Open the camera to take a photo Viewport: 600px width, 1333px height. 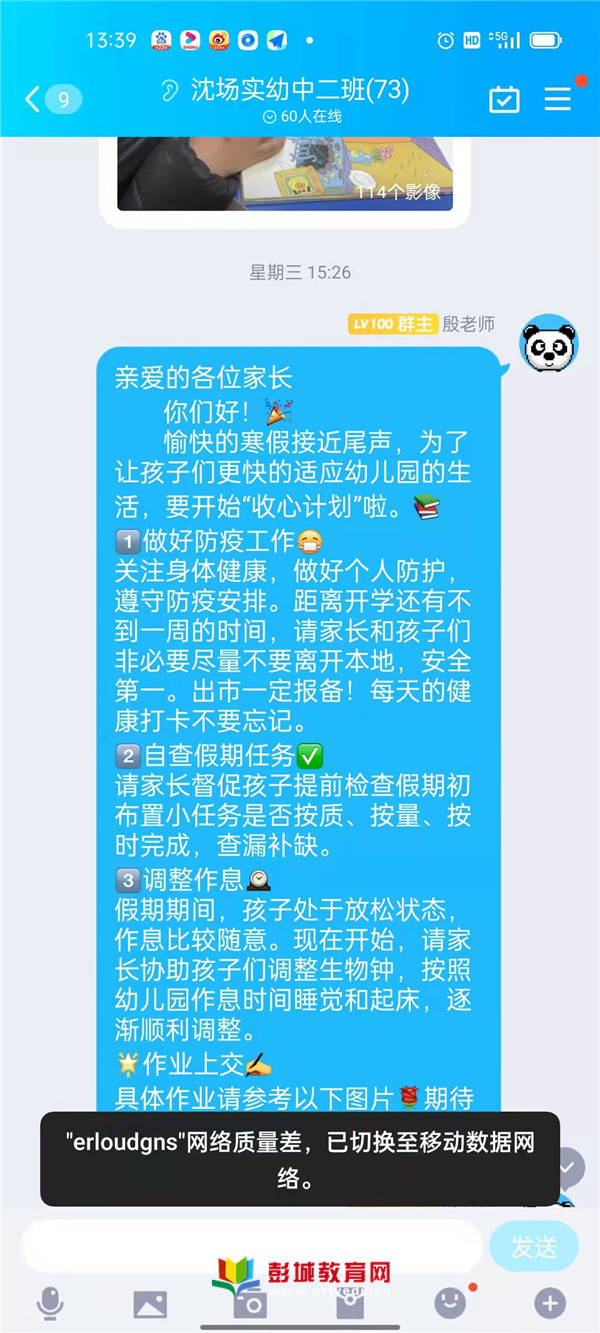(x=250, y=1303)
